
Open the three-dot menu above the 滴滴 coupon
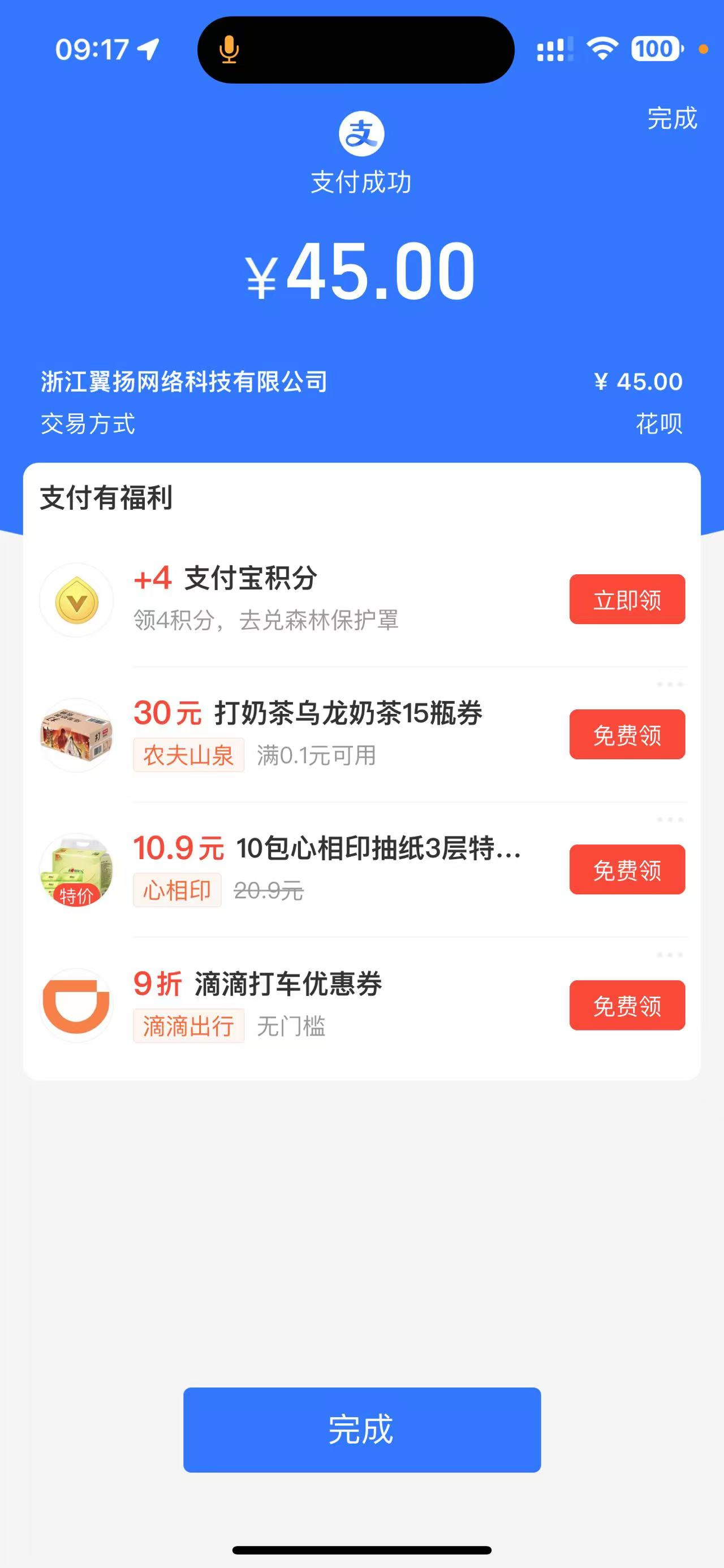669,955
